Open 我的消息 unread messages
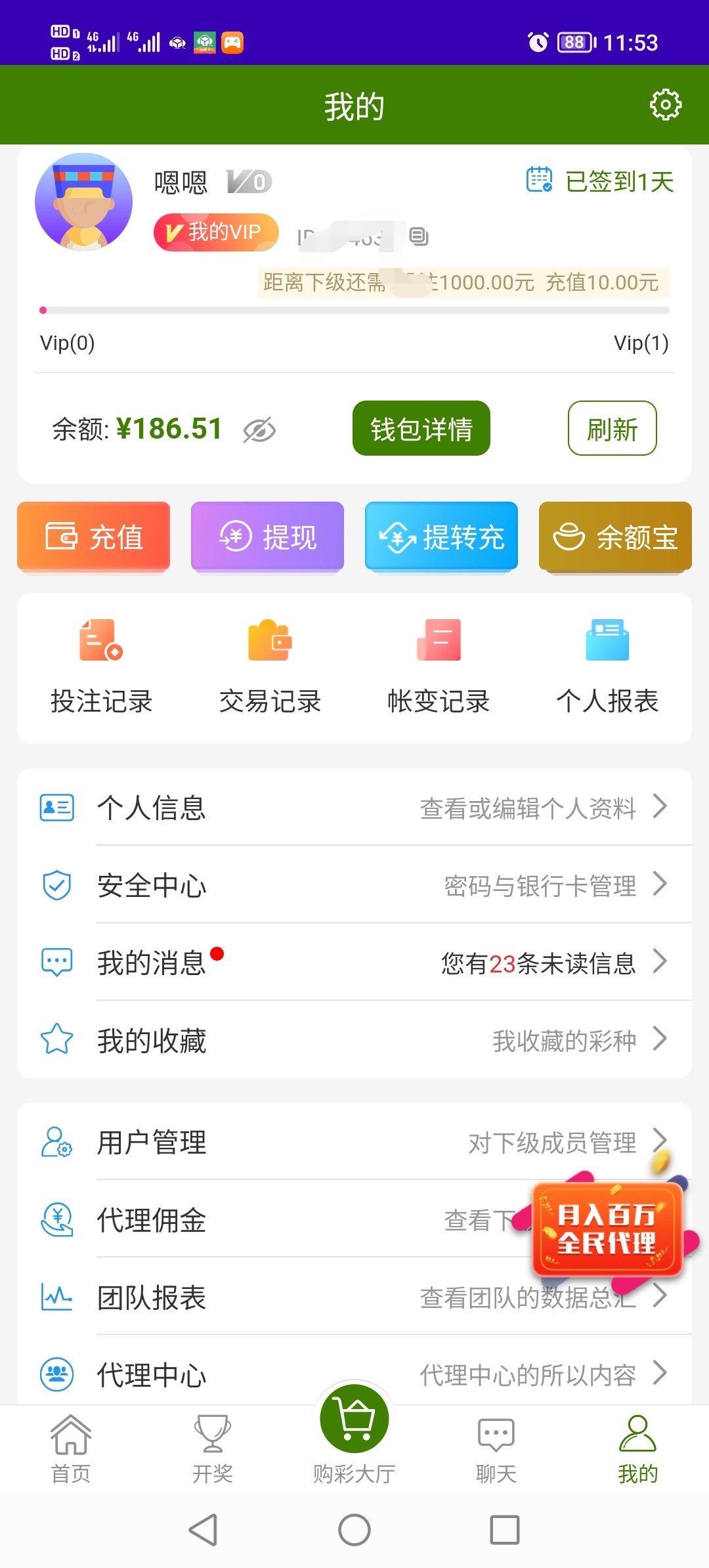The image size is (709, 1568). tap(354, 962)
